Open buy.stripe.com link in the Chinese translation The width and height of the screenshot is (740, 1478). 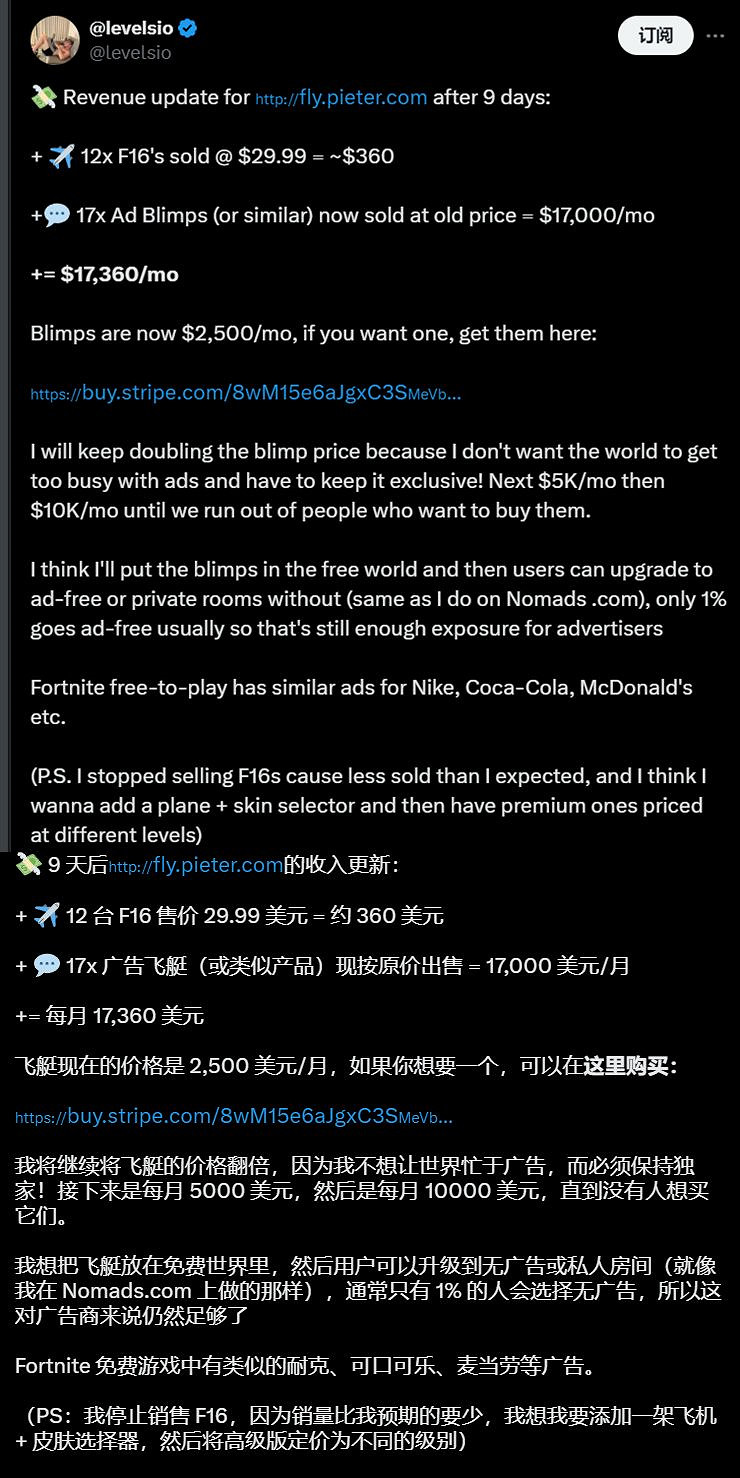[x=233, y=1116]
